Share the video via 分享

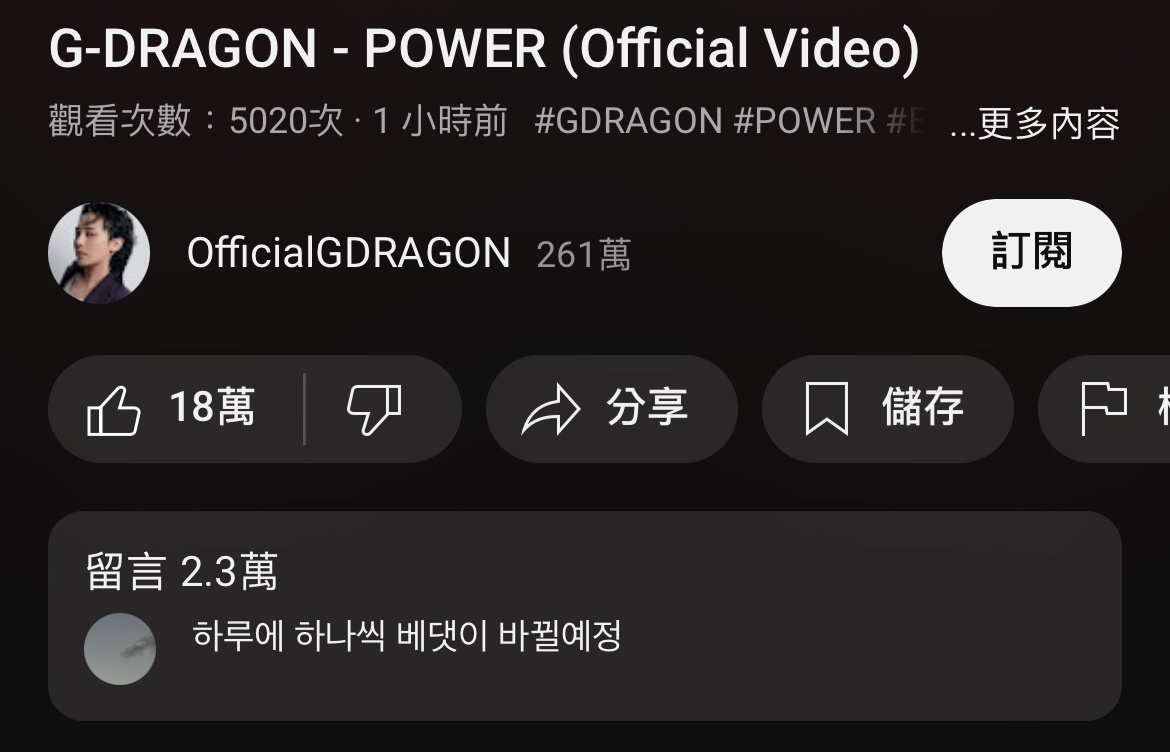tap(611, 409)
